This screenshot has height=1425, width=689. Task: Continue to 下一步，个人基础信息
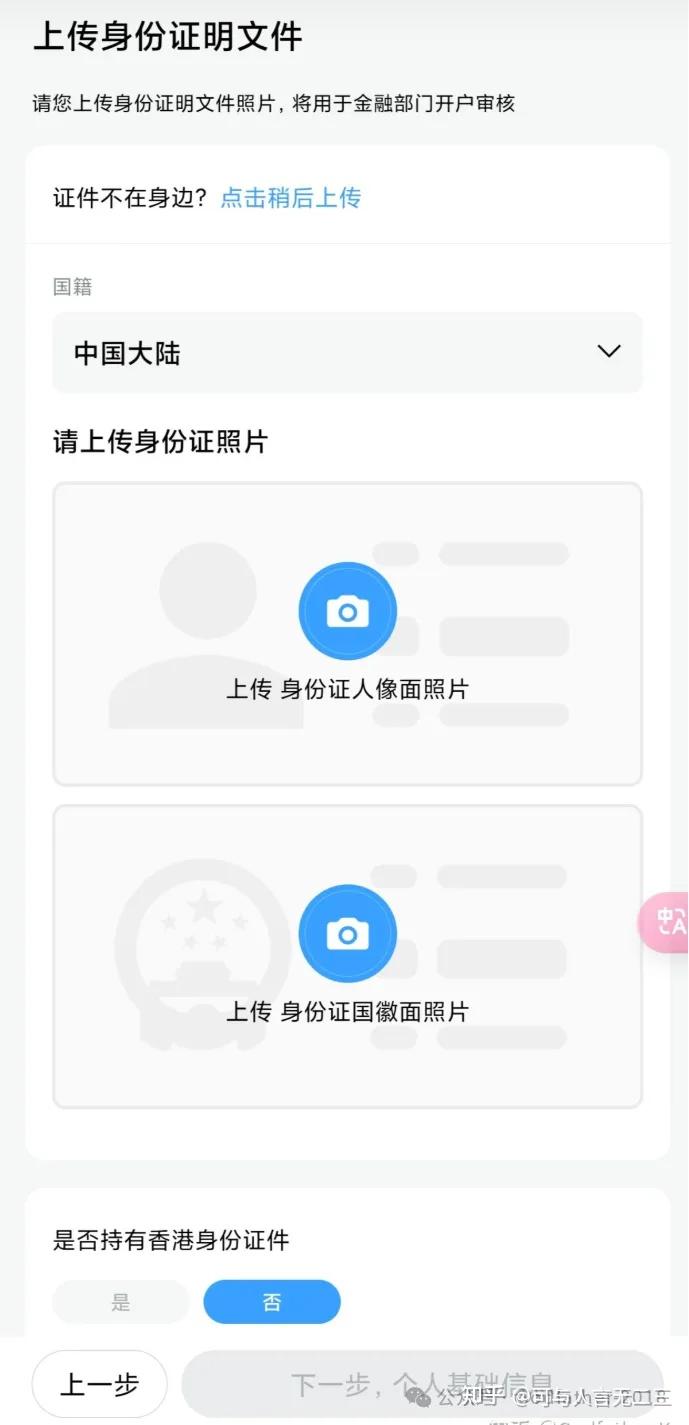tap(421, 1384)
